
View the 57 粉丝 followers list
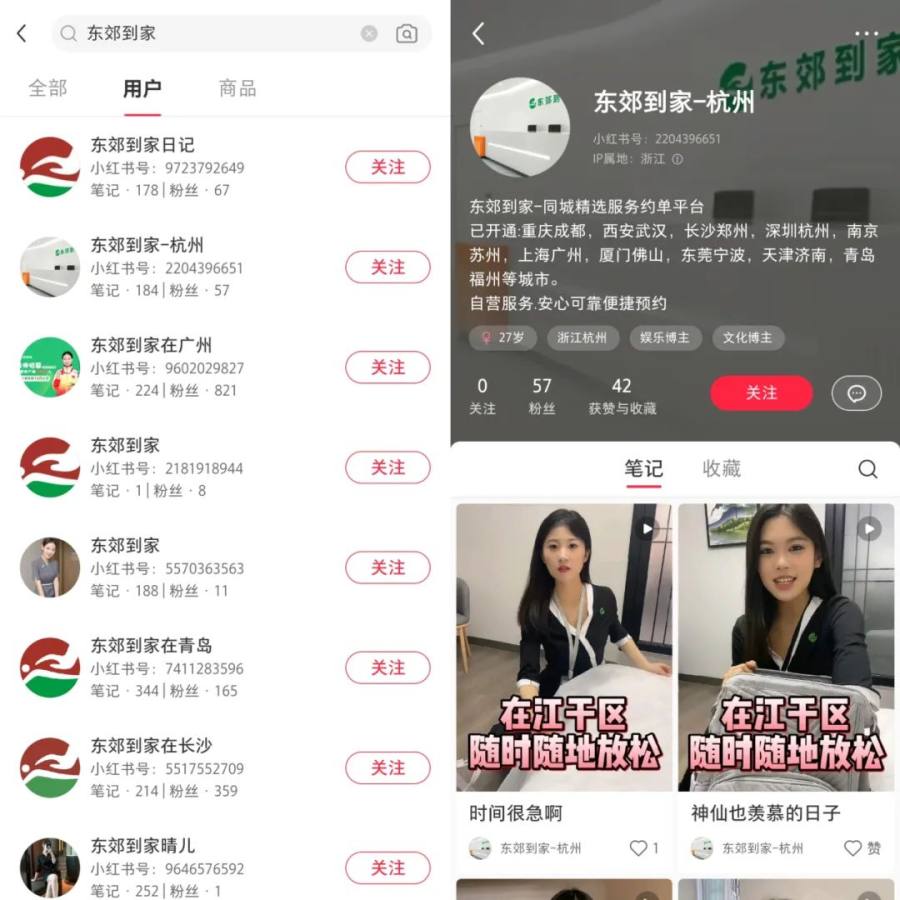click(542, 396)
